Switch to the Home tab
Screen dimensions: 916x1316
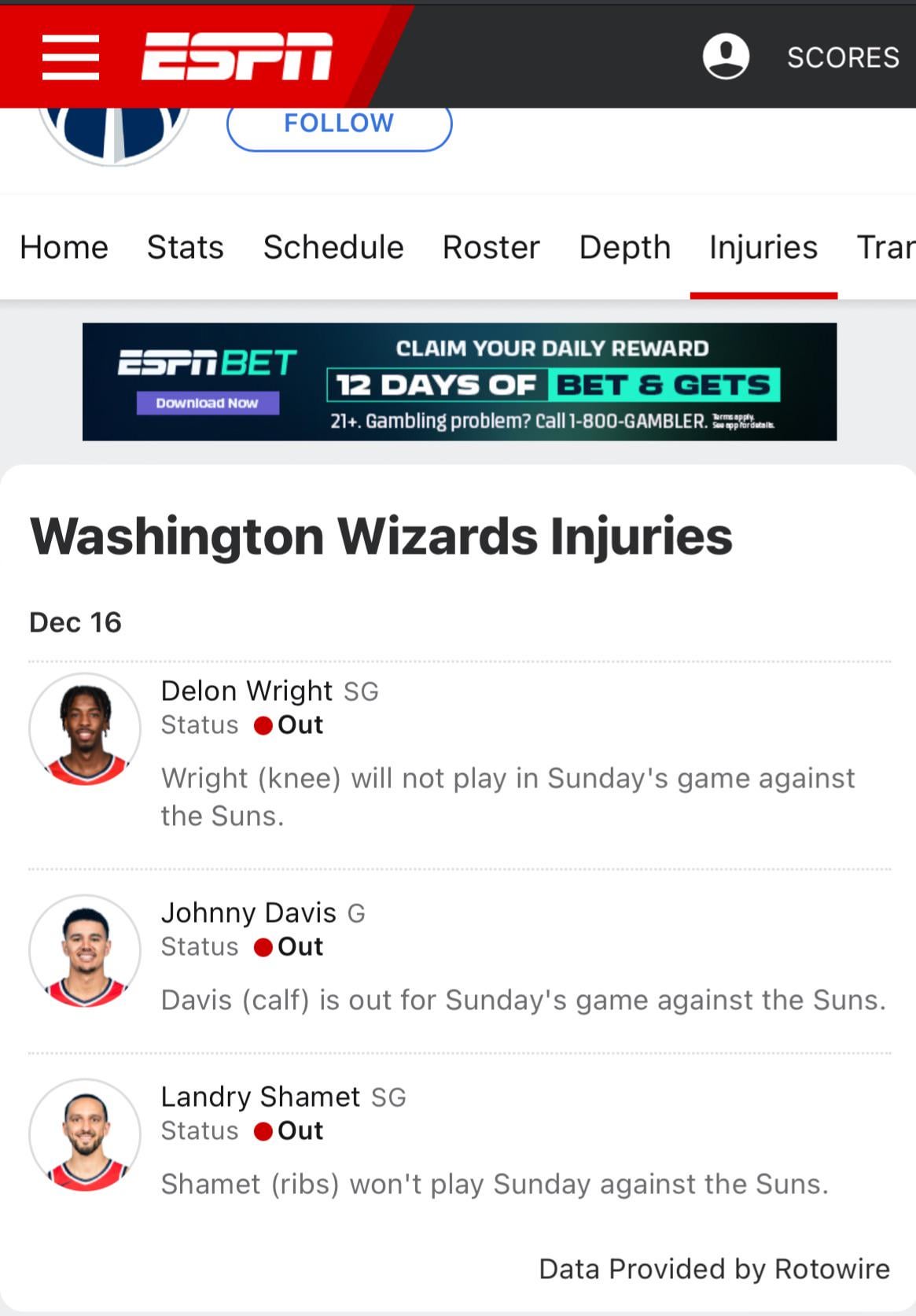click(x=64, y=247)
